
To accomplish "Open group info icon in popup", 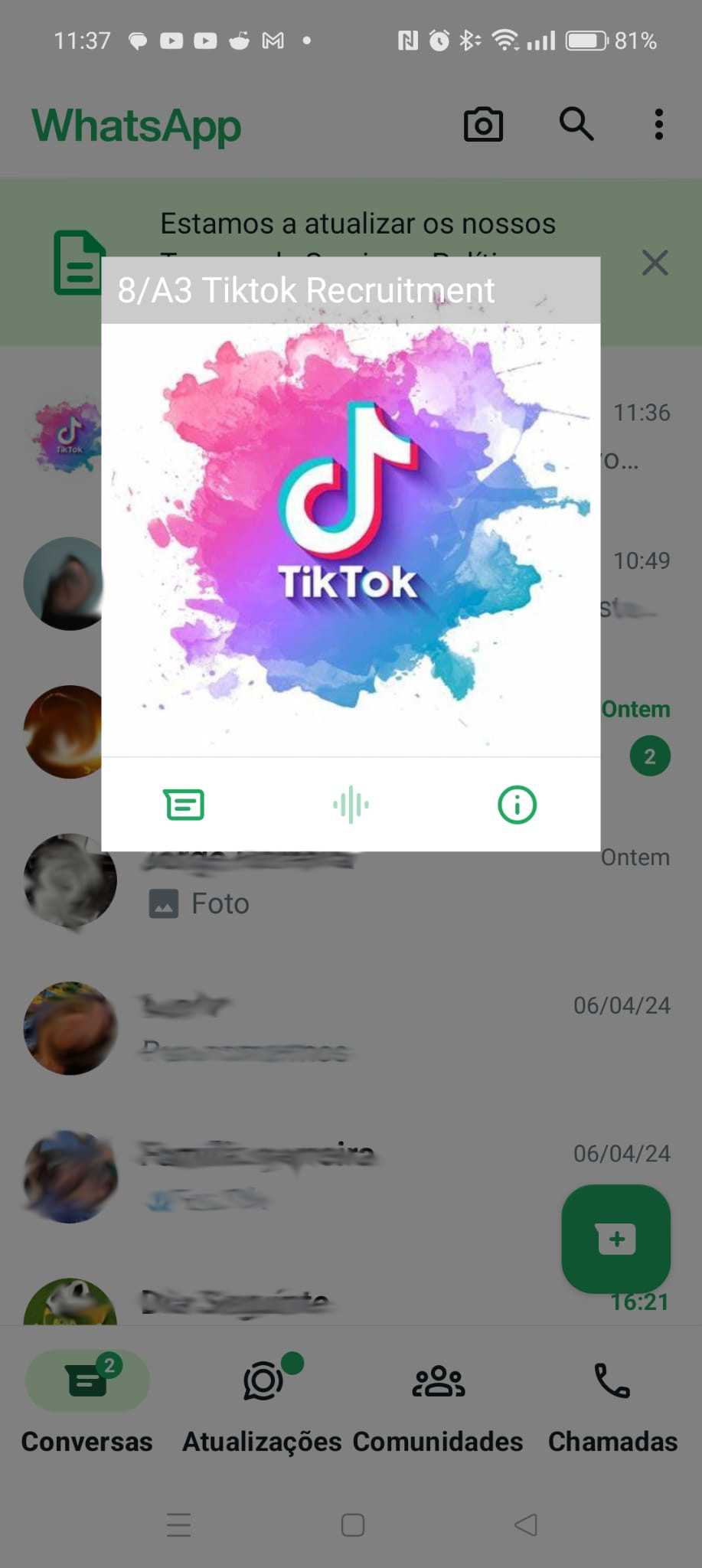I will pyautogui.click(x=517, y=805).
